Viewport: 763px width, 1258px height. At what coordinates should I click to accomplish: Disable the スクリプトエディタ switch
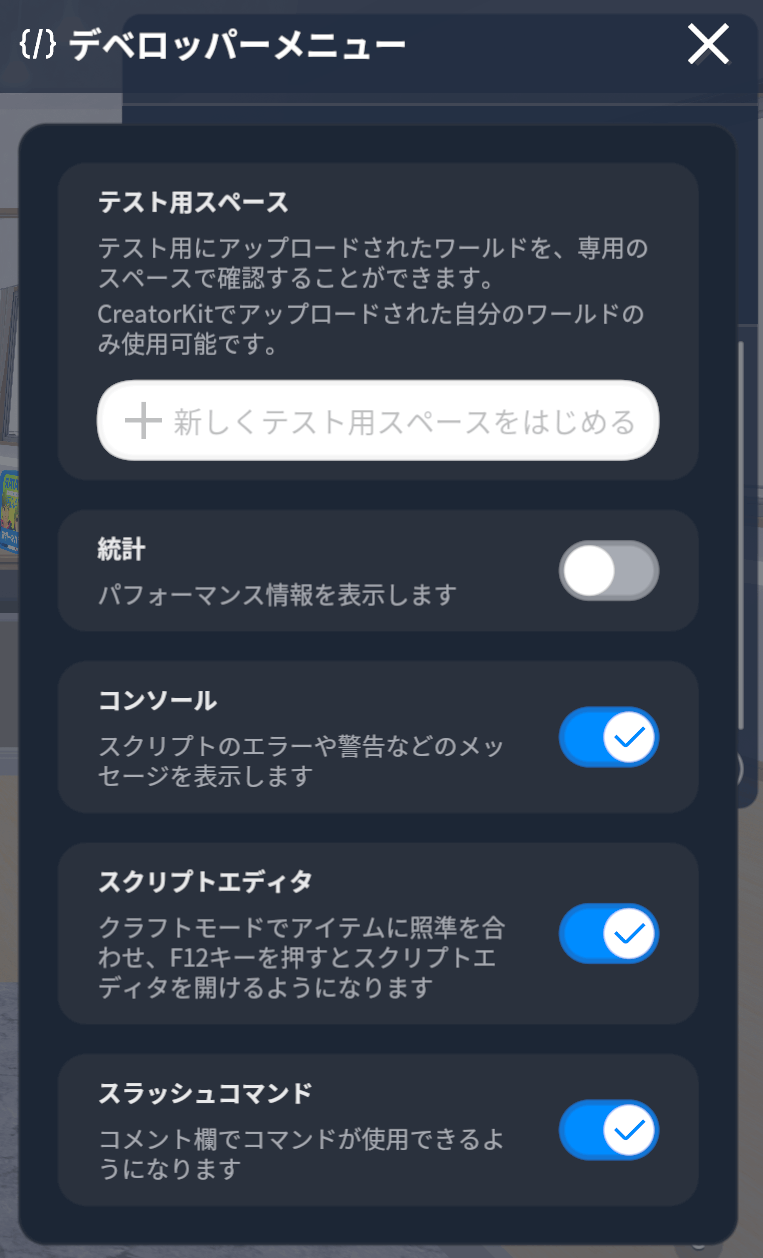pyautogui.click(x=608, y=934)
